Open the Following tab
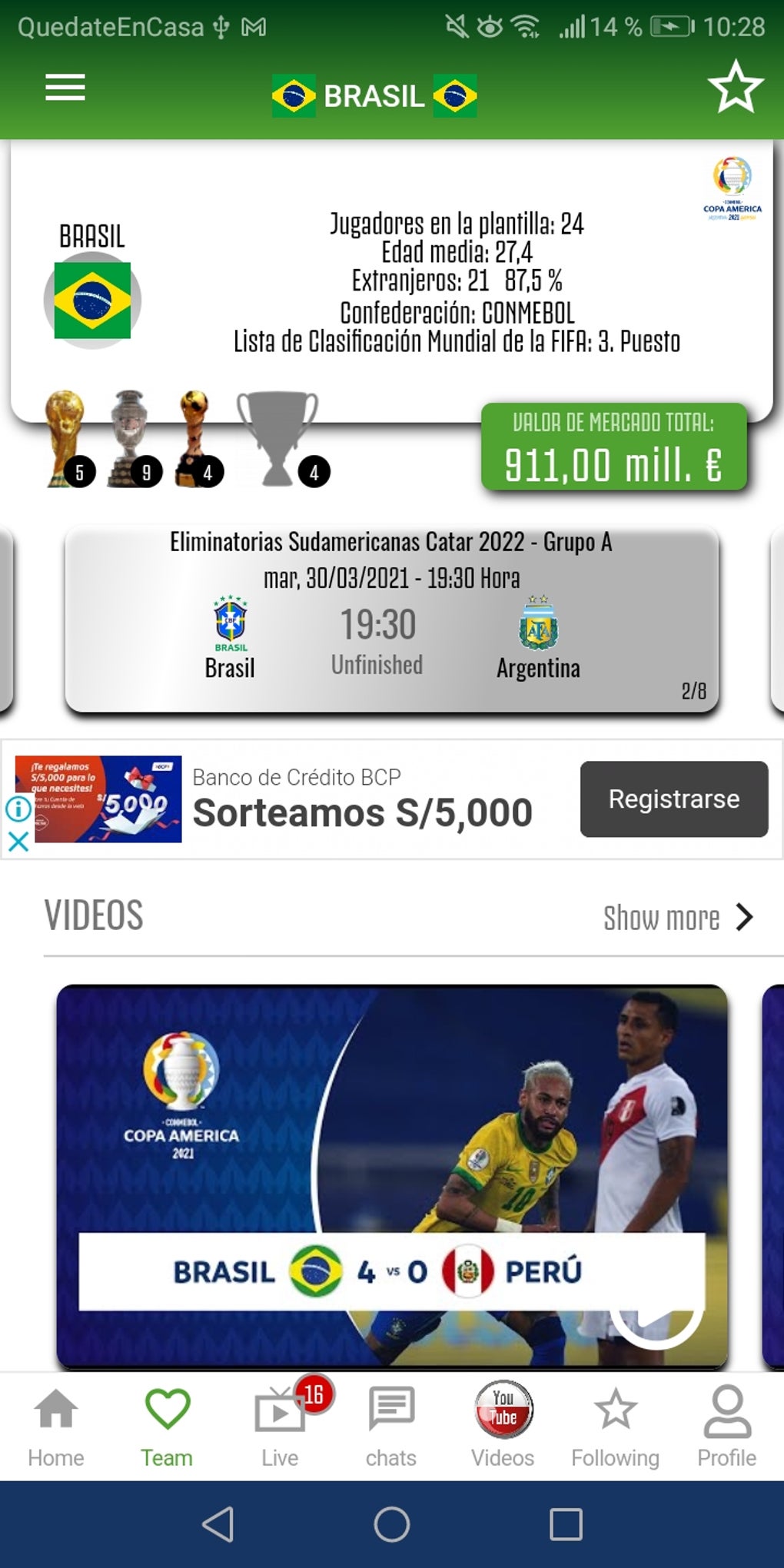This screenshot has height=1568, width=784. (x=615, y=1426)
